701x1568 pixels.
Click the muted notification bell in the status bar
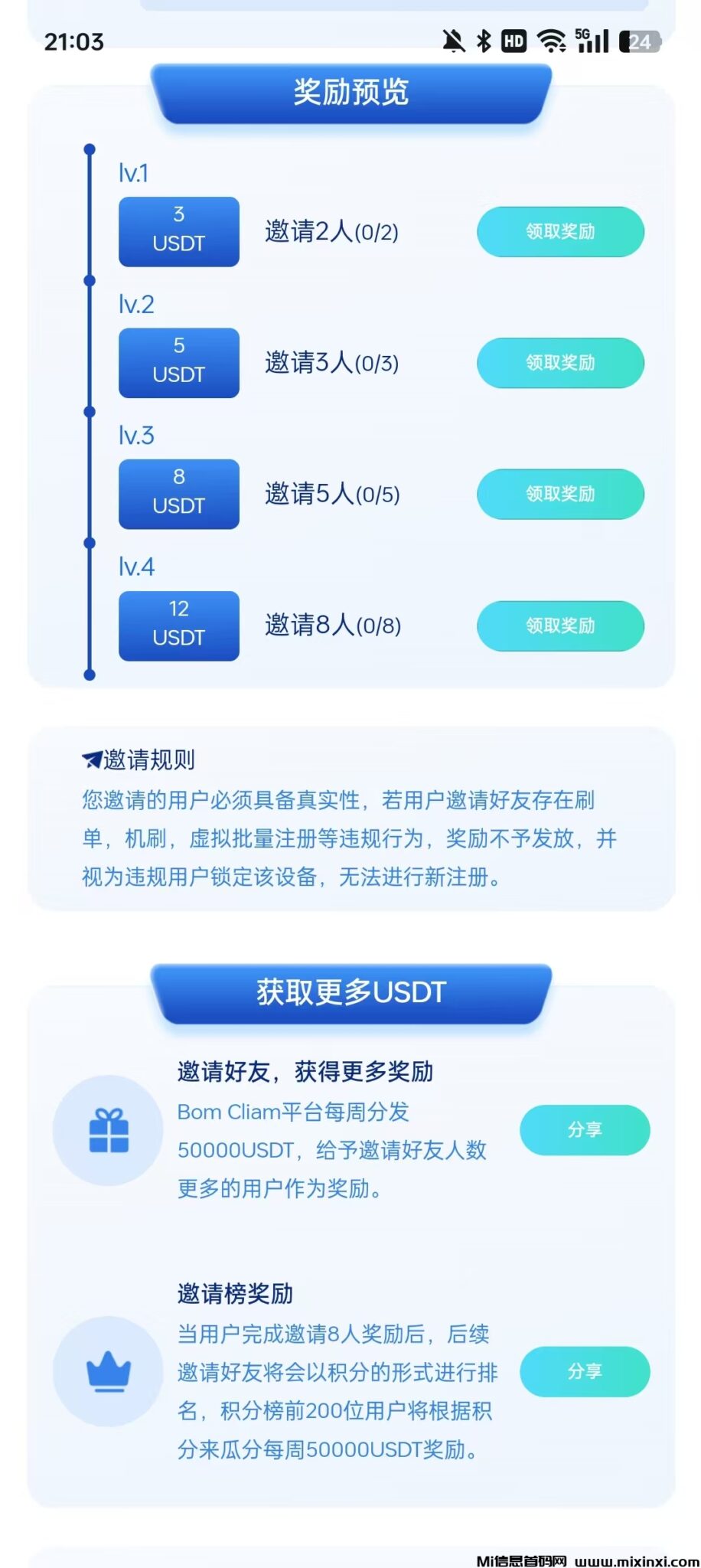[452, 42]
